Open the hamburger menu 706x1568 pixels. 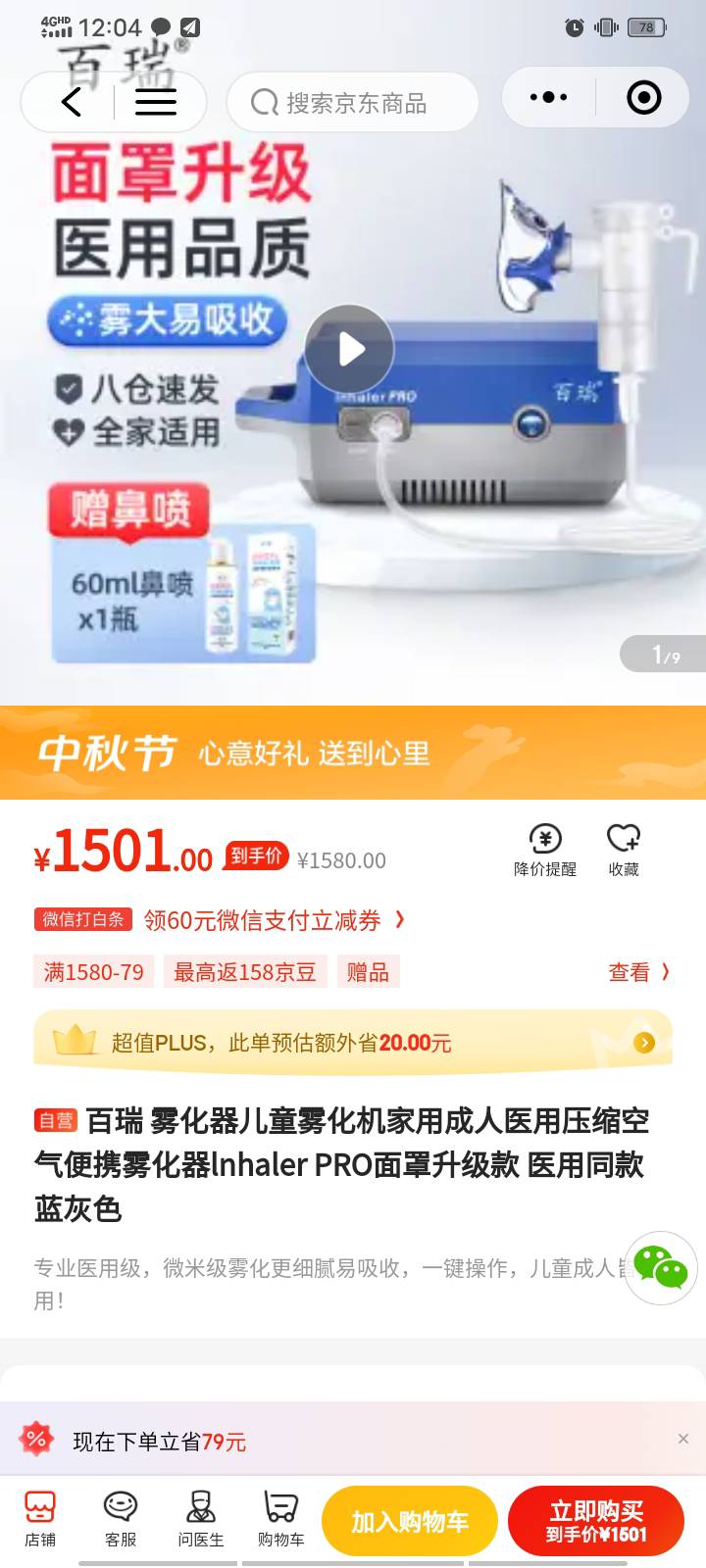tap(155, 102)
